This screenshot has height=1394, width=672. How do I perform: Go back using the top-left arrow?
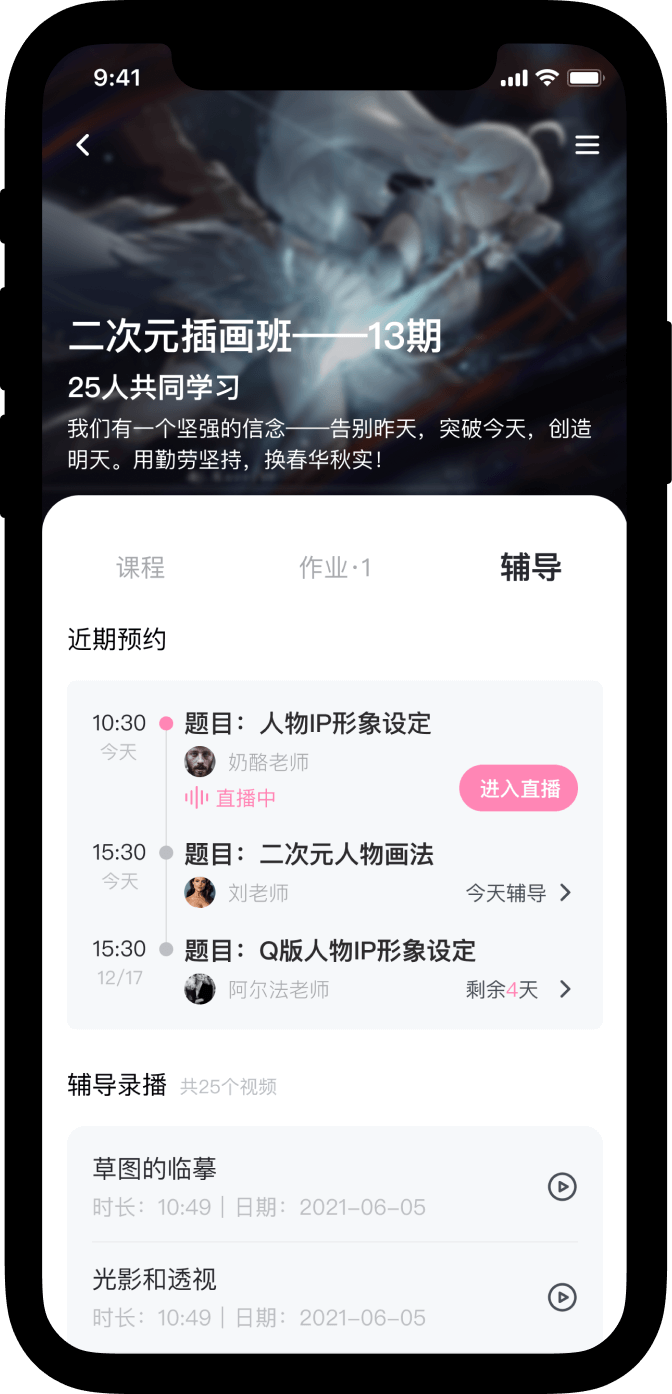(83, 145)
